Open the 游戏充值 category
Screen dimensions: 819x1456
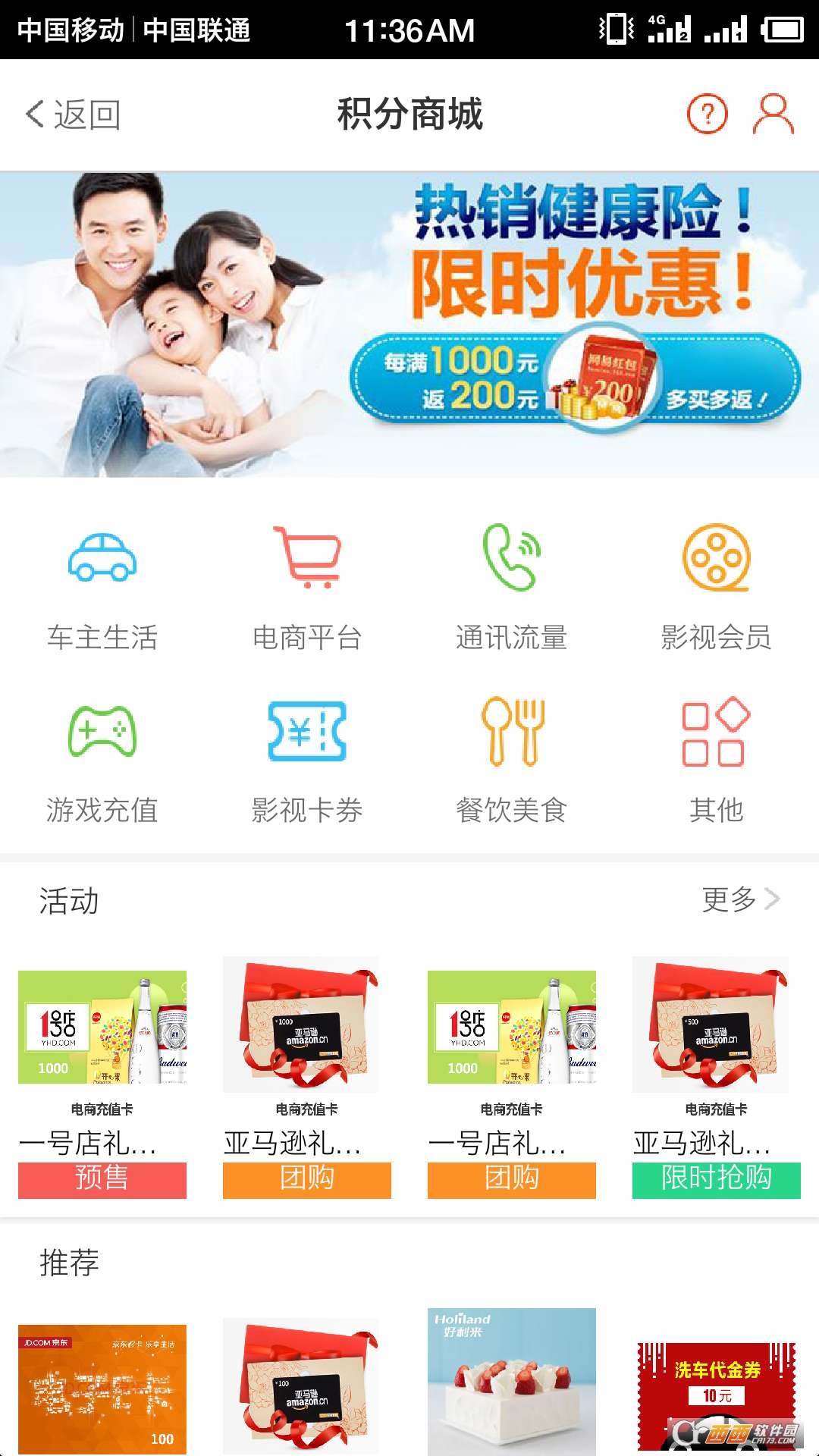coord(102,761)
